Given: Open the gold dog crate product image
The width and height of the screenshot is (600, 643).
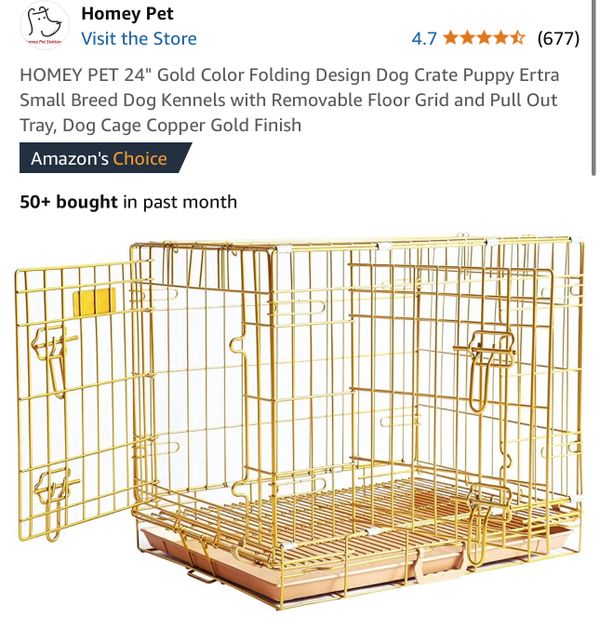Looking at the screenshot, I should 300,410.
